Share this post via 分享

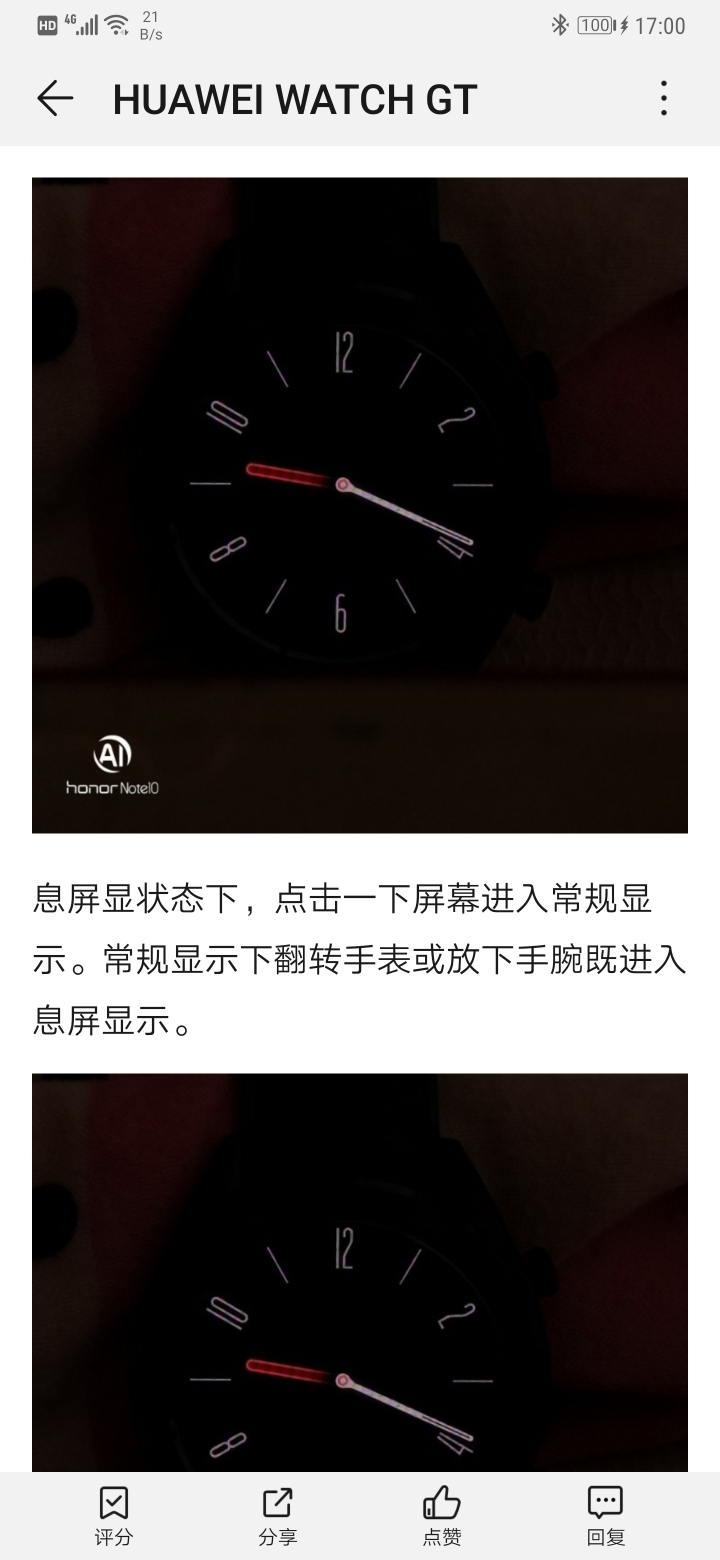point(277,1514)
